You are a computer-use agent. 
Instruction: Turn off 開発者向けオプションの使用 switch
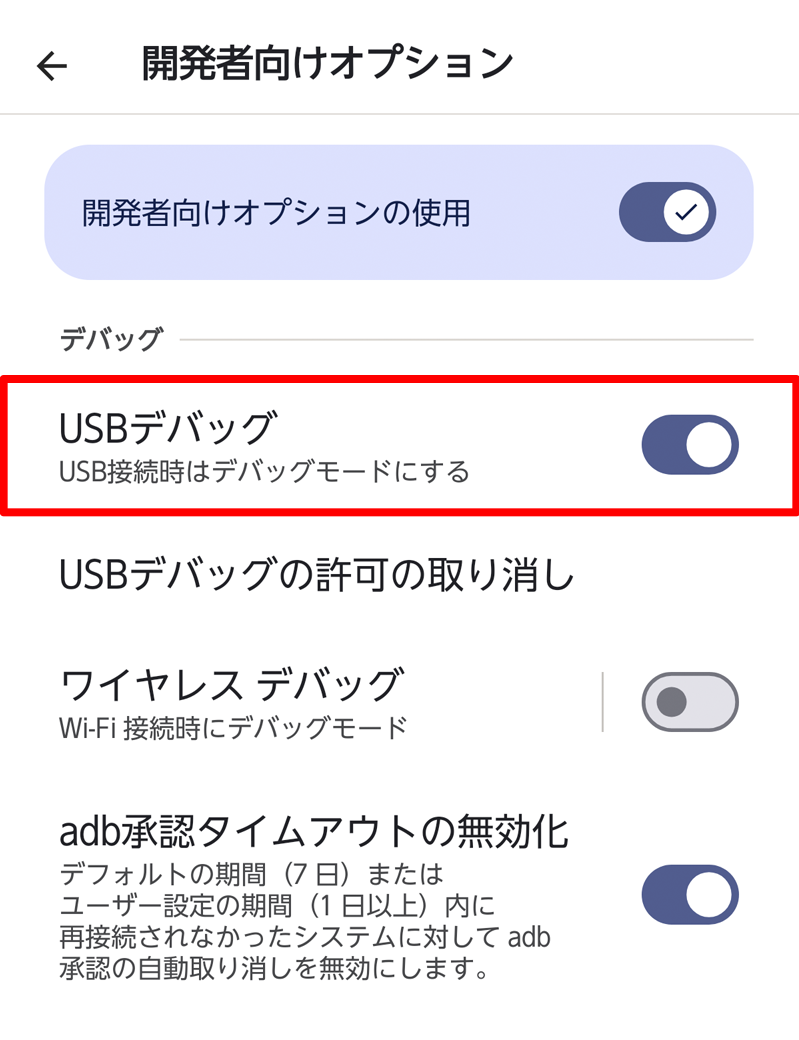pyautogui.click(x=667, y=212)
